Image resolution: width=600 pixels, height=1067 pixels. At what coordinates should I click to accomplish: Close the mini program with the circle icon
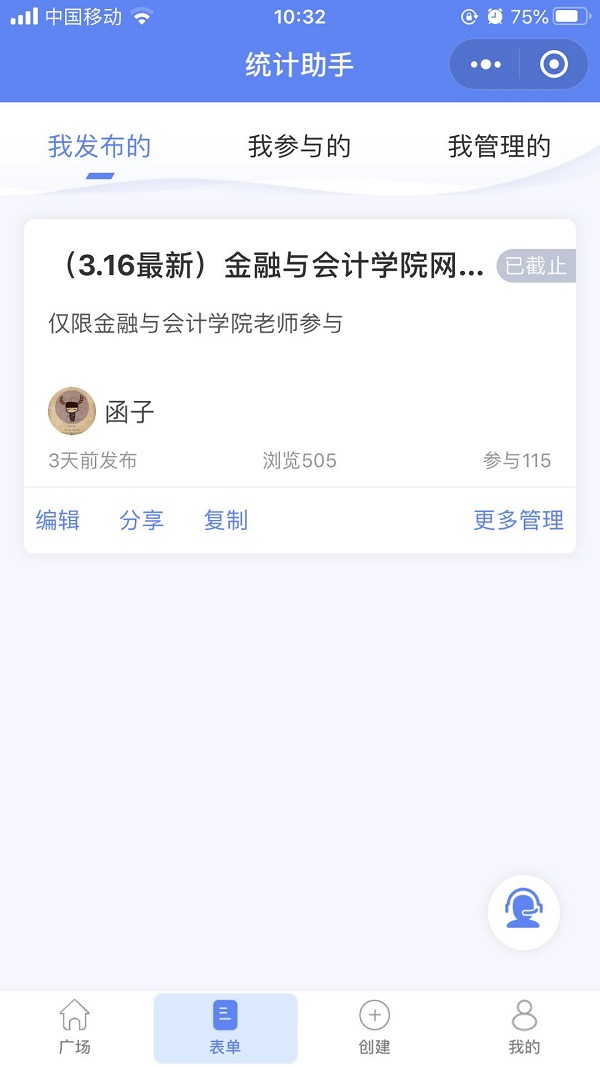pyautogui.click(x=553, y=65)
